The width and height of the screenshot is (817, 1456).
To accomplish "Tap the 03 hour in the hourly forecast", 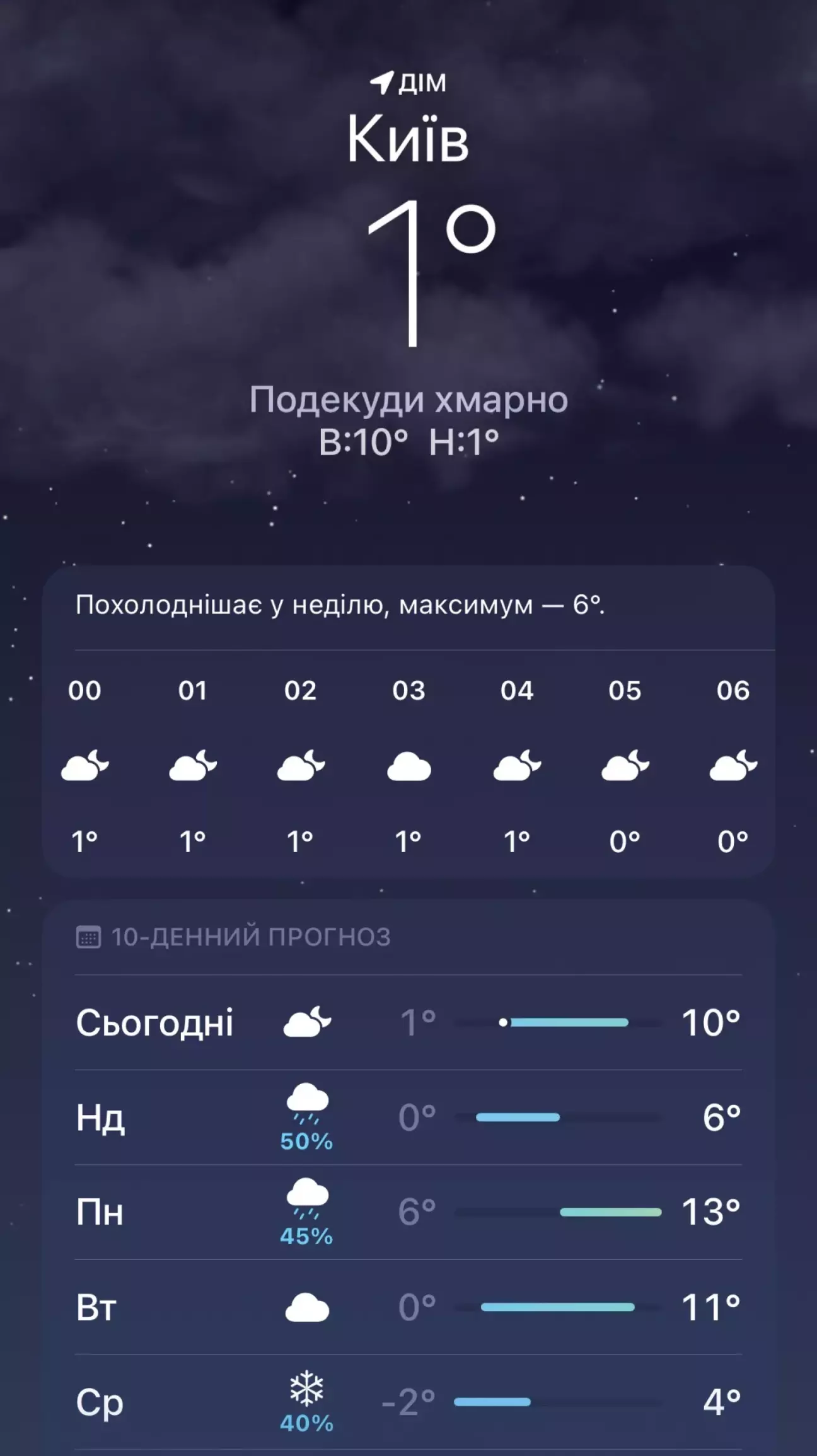I will pyautogui.click(x=408, y=766).
